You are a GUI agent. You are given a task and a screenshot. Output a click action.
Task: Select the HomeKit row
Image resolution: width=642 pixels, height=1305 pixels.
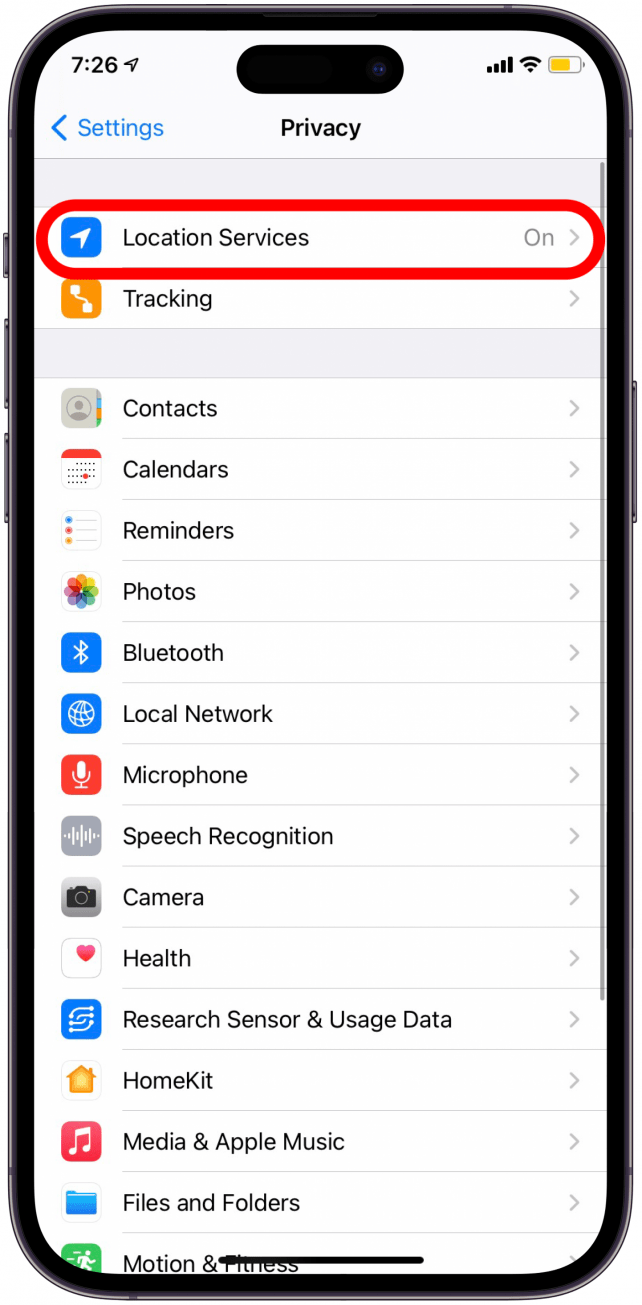point(320,1081)
